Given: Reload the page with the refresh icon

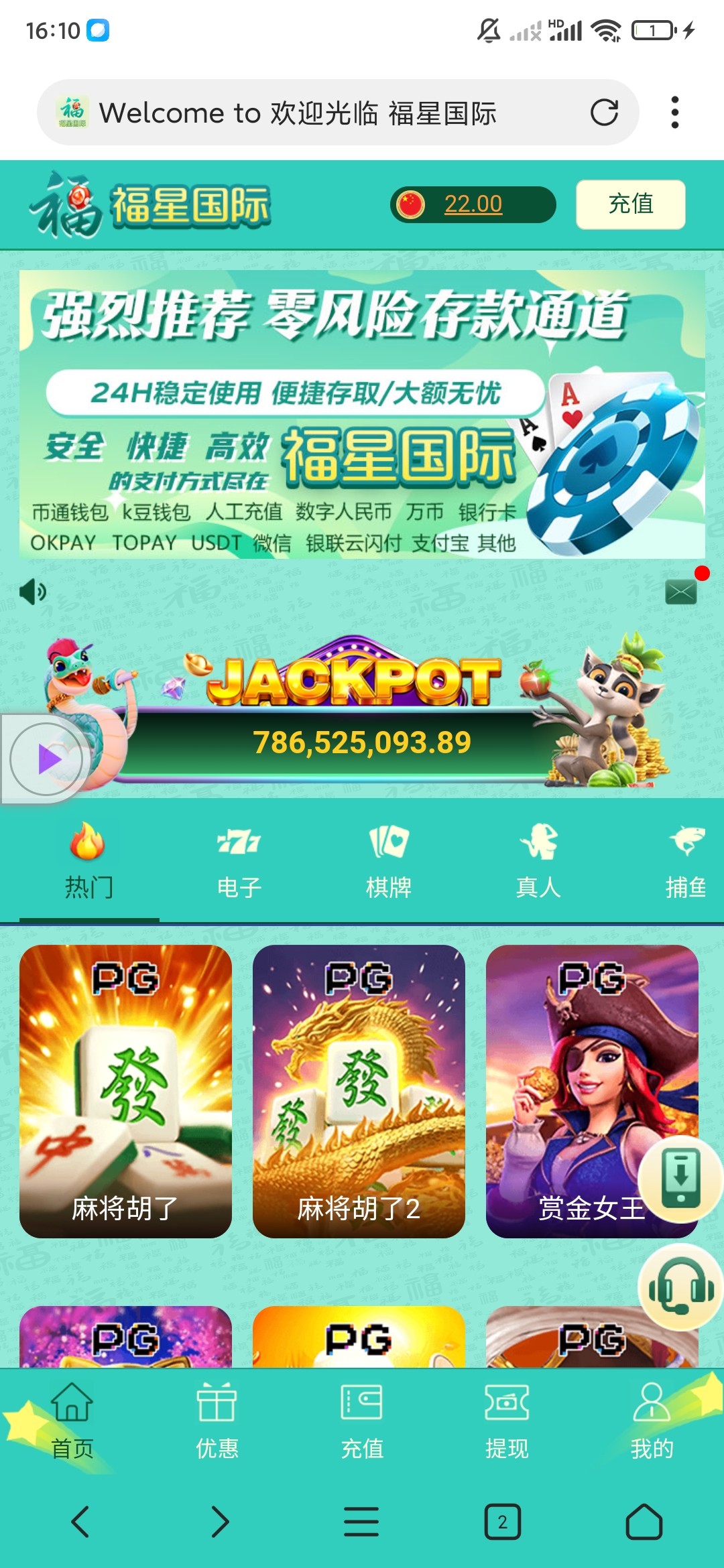Looking at the screenshot, I should 604,113.
